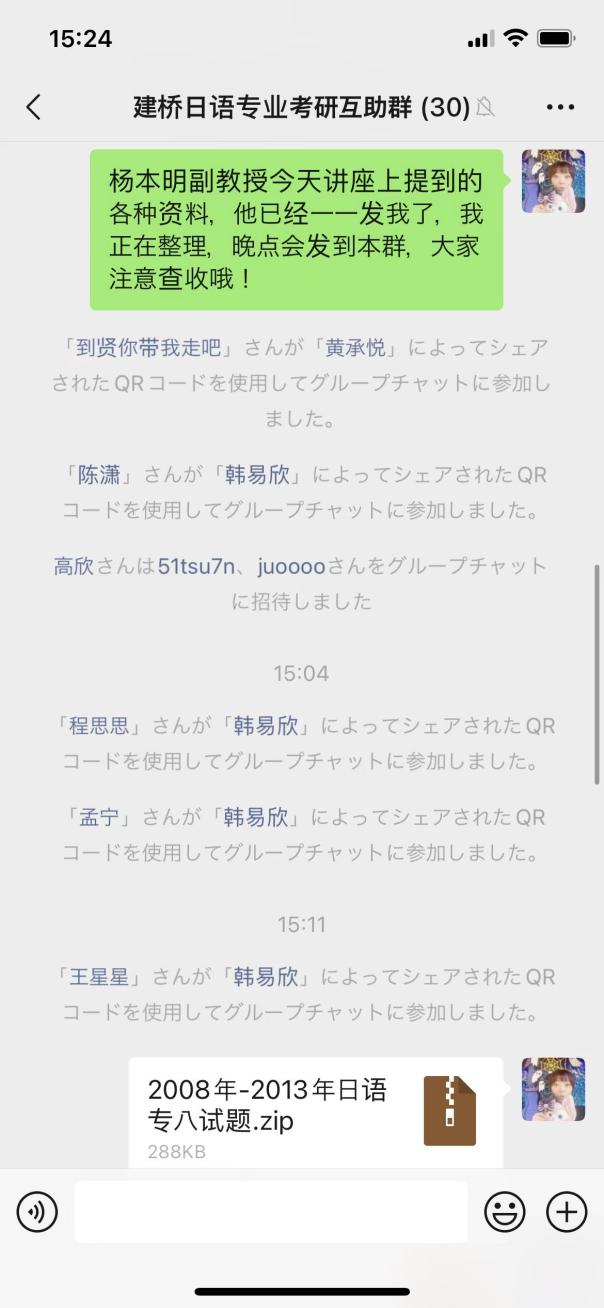
Task: View sender avatar beside the green message
Action: click(553, 181)
